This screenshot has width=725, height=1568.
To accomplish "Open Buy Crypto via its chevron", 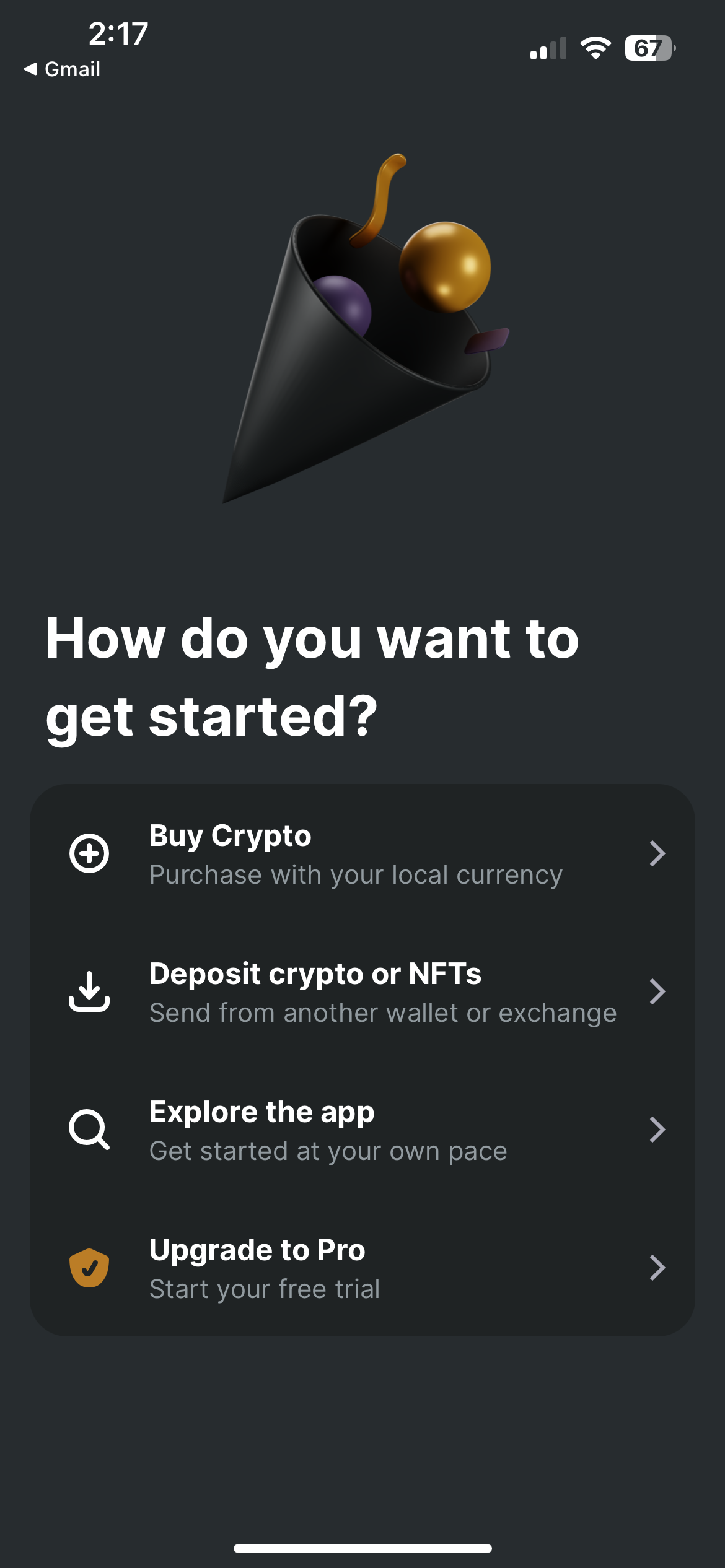I will pyautogui.click(x=658, y=853).
